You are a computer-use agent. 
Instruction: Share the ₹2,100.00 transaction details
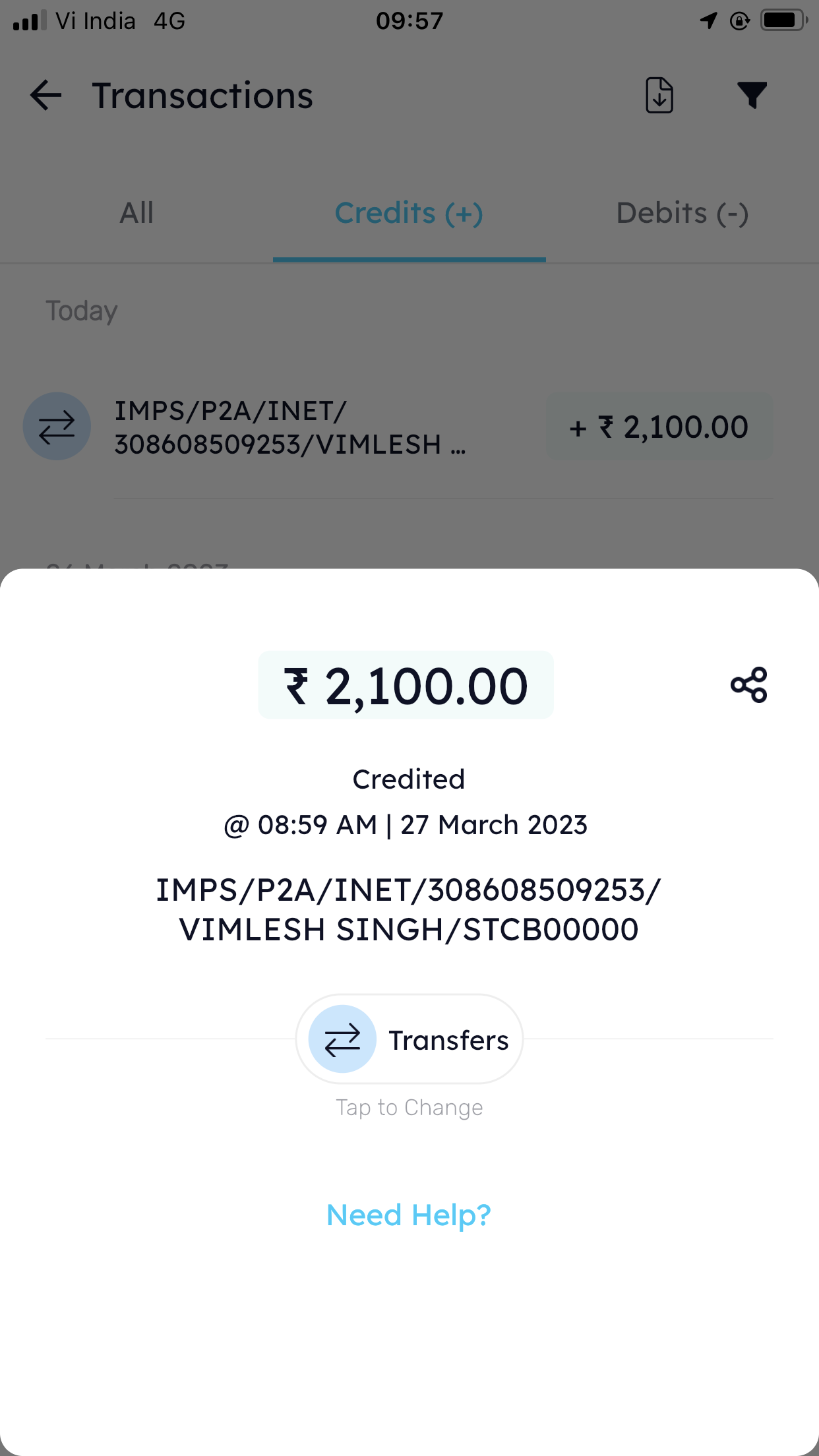tap(748, 684)
